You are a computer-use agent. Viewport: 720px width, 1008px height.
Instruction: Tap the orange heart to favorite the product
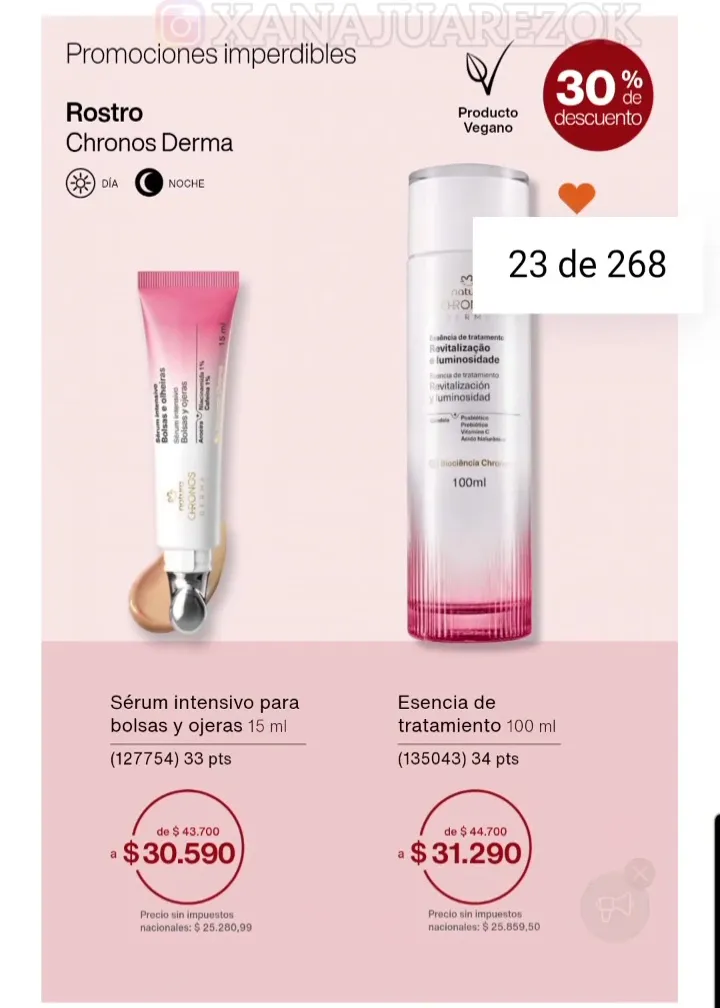(576, 197)
